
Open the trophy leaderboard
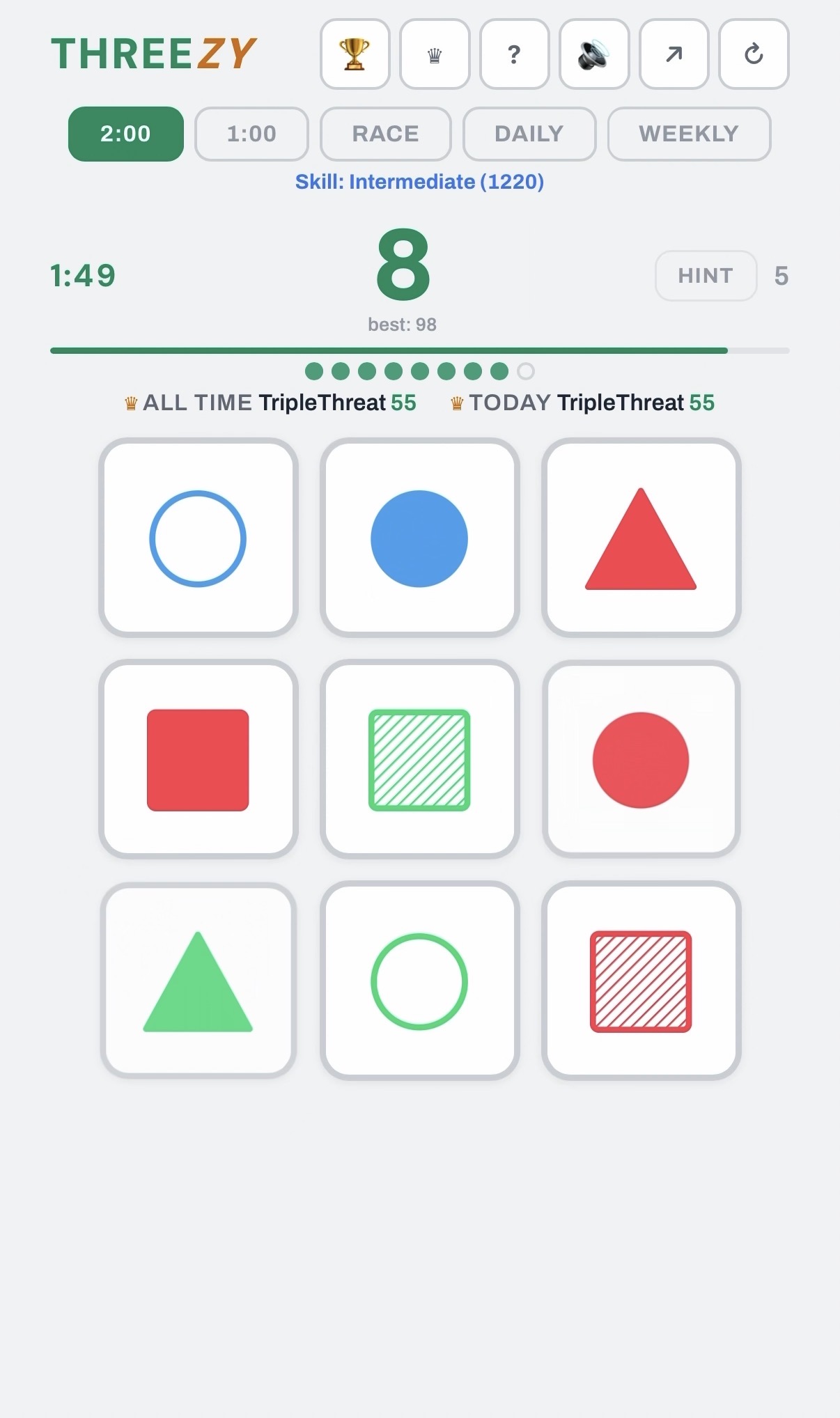pyautogui.click(x=355, y=54)
